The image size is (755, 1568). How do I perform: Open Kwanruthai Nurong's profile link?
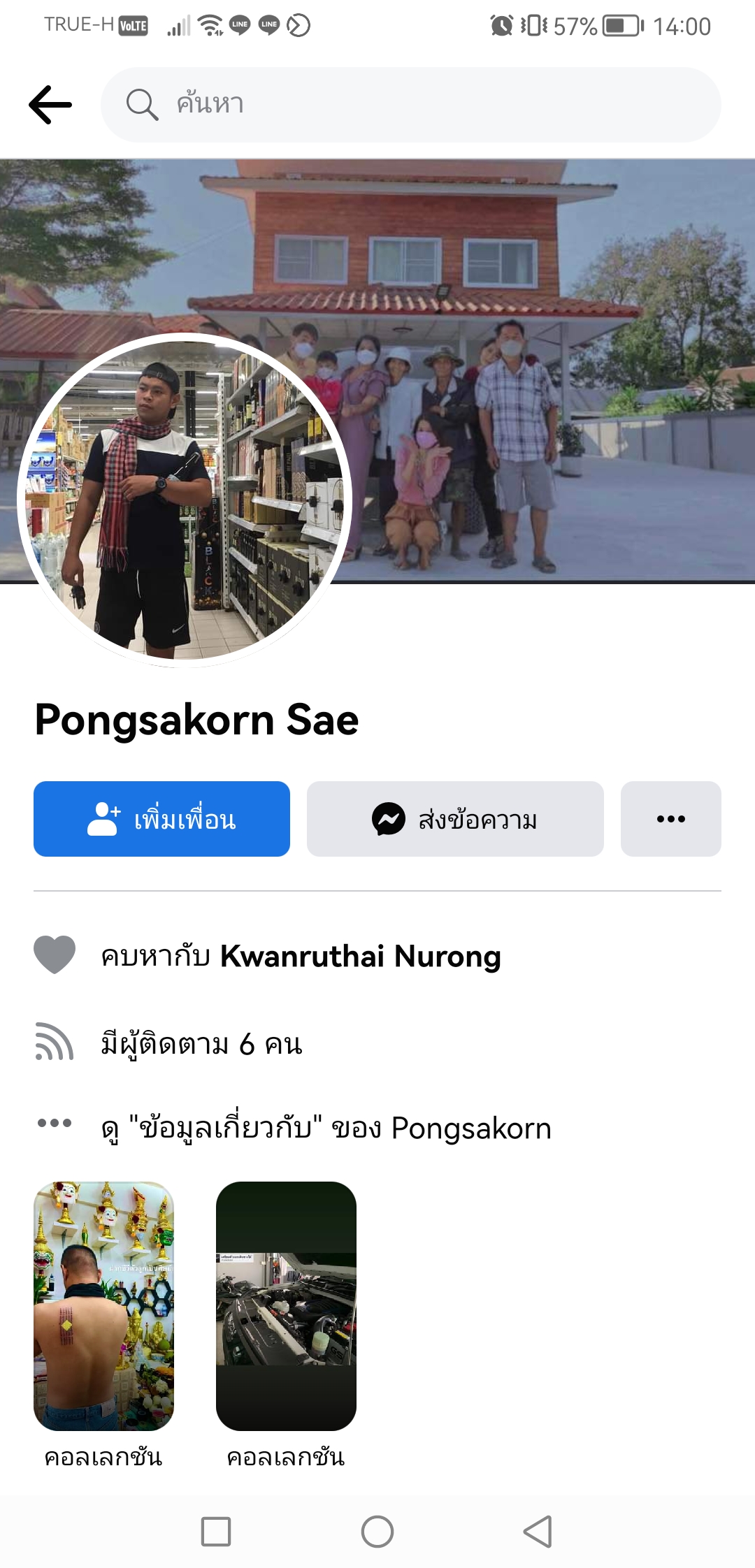(360, 956)
